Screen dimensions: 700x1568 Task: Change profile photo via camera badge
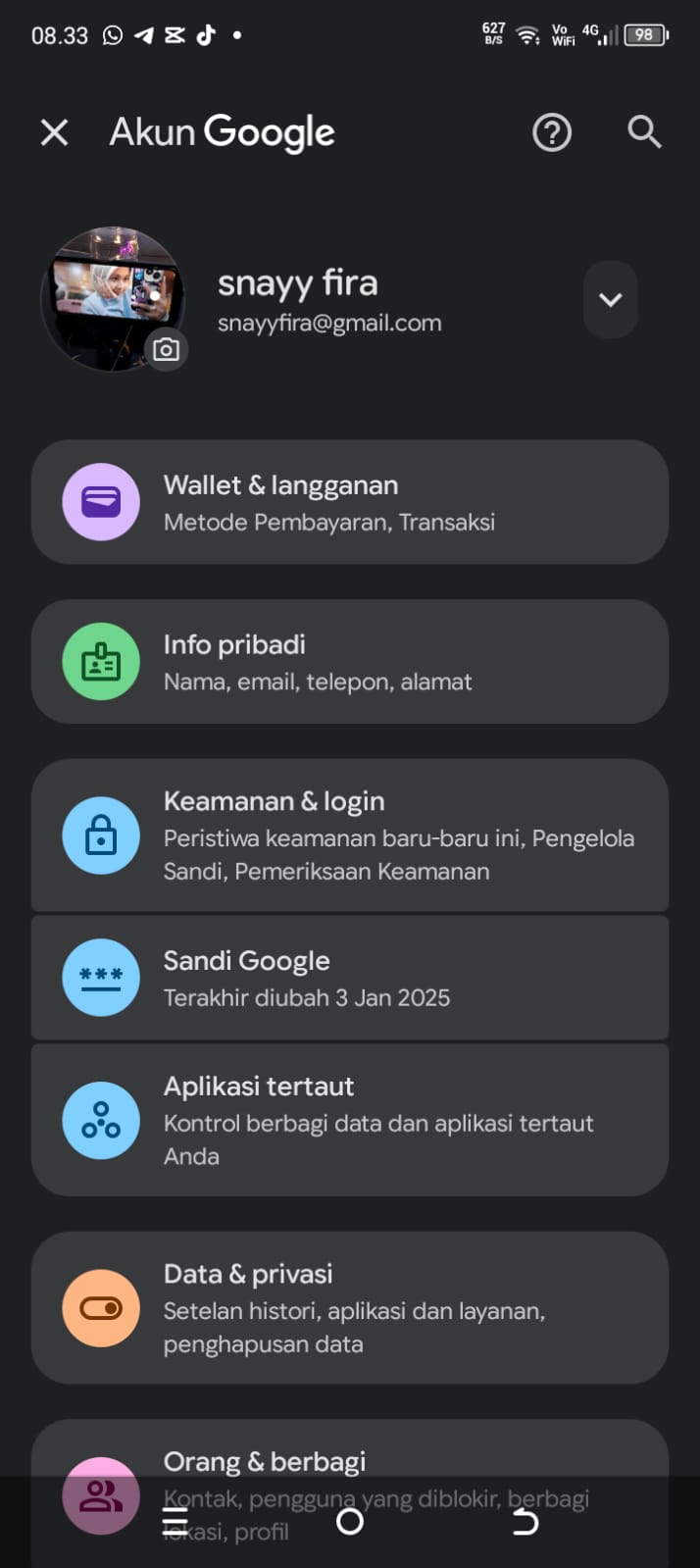[166, 349]
